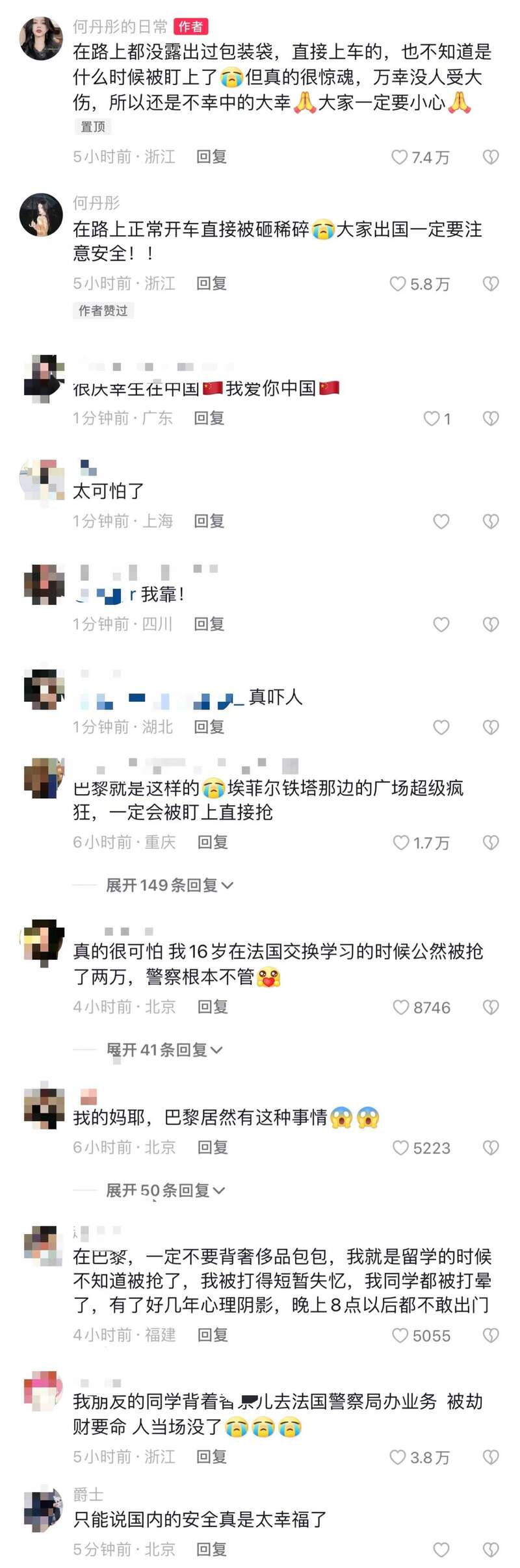
Task: Expand 149 replies under the 埃菲尔铁塔 comment
Action: point(169,885)
